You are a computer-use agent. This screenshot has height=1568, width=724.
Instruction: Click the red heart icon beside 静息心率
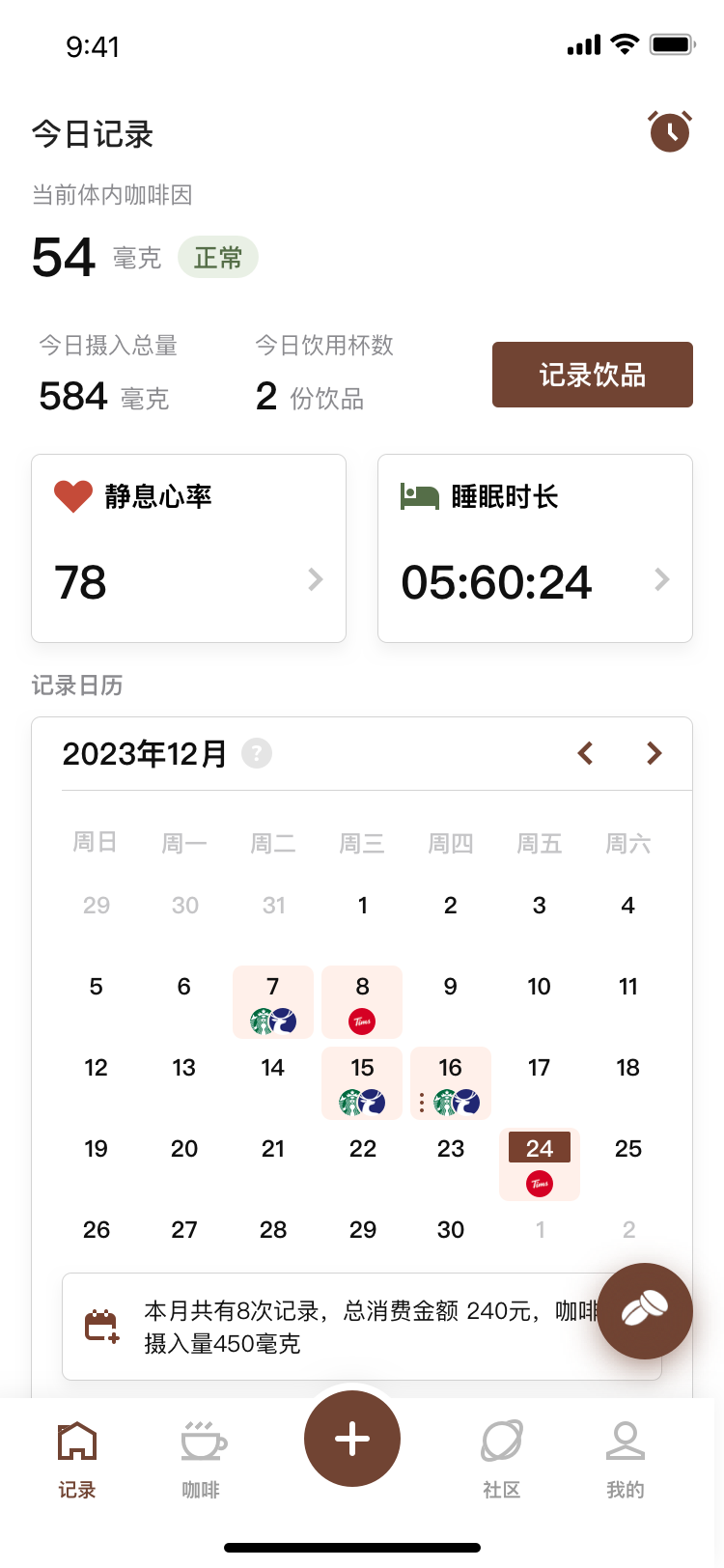[x=70, y=495]
